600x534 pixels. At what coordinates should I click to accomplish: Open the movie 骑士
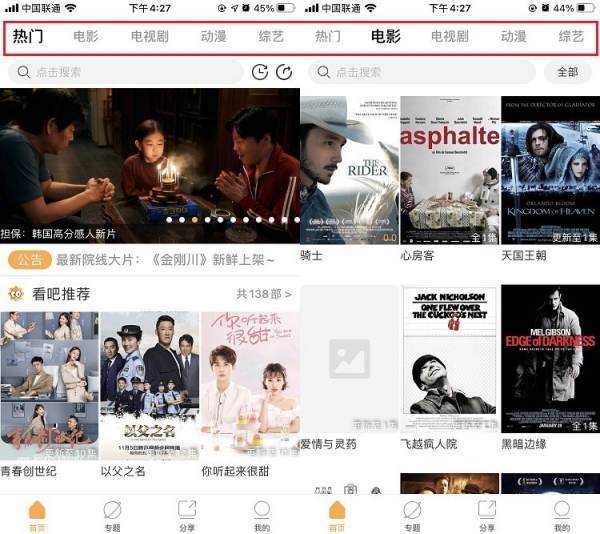tap(350, 170)
